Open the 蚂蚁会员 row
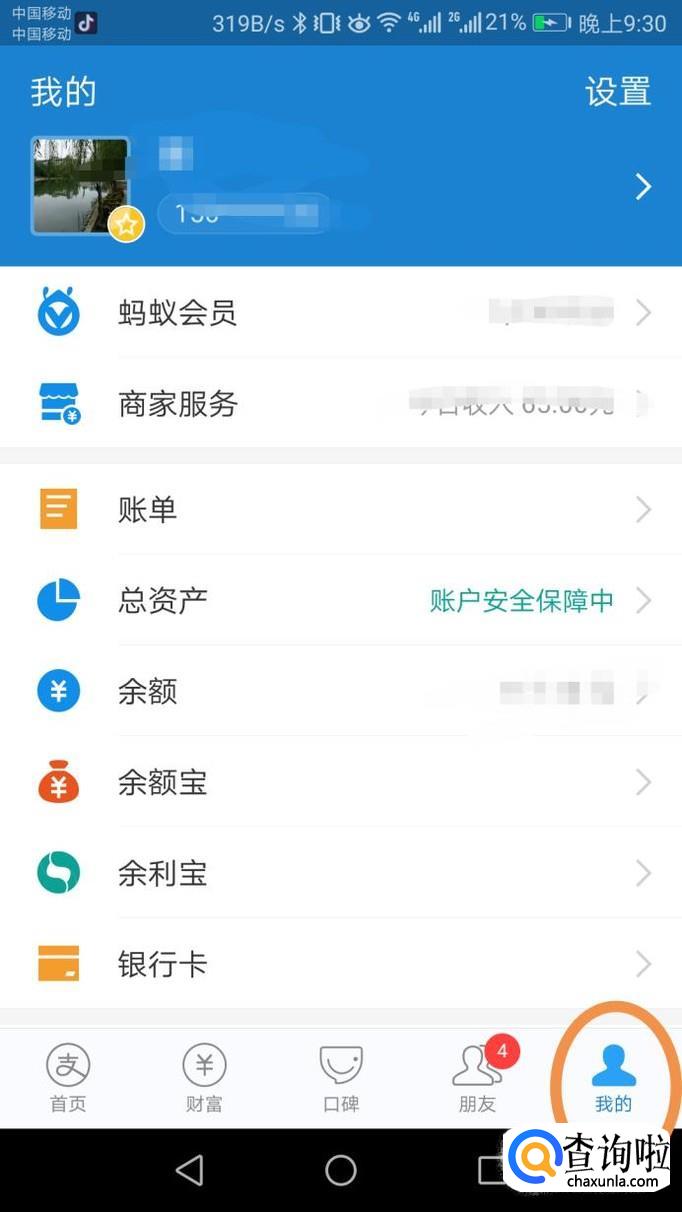682x1212 pixels. point(340,313)
